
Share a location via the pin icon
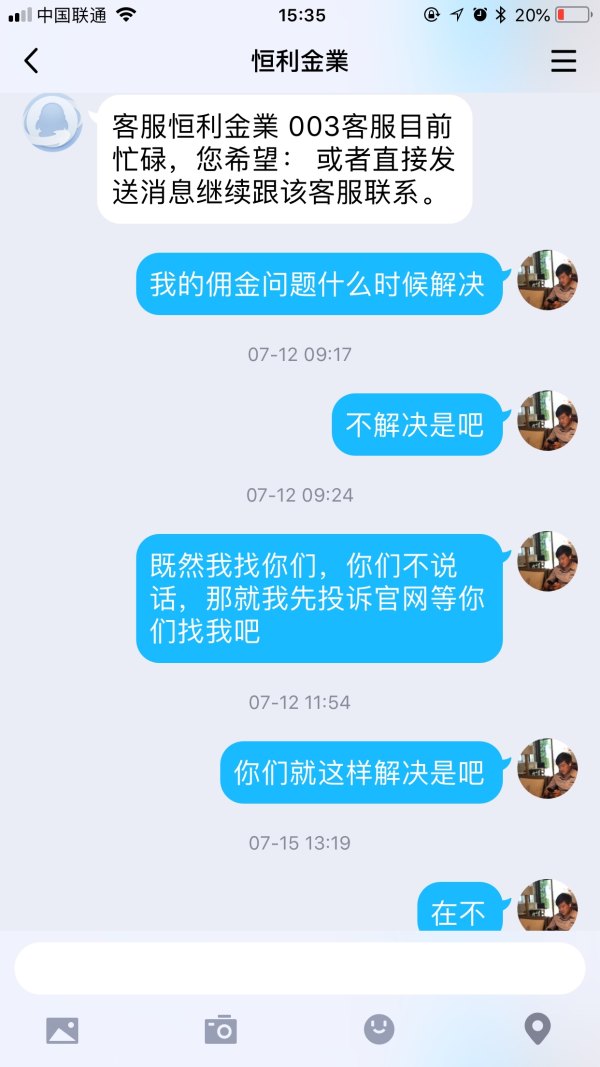(x=538, y=1030)
